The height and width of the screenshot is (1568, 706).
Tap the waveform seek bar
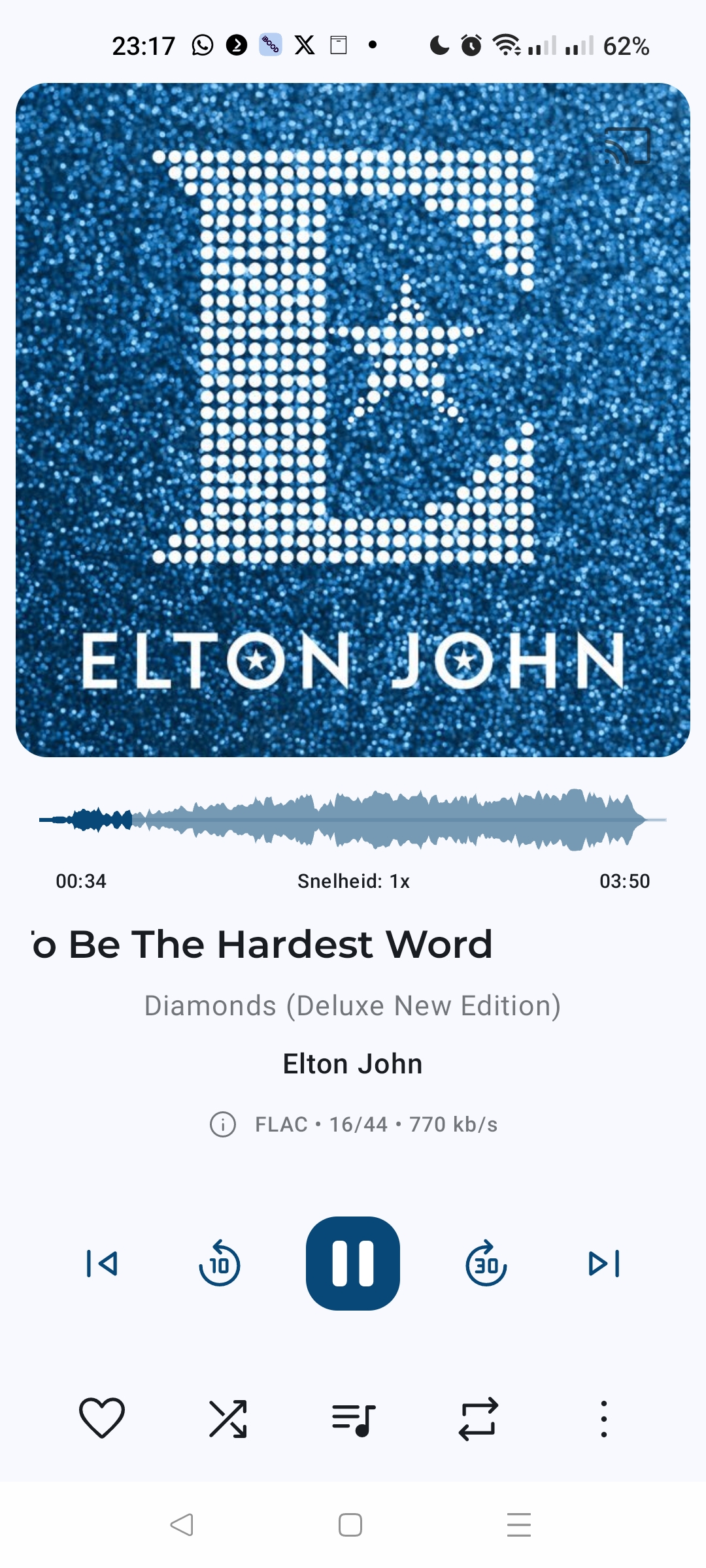coord(353,819)
